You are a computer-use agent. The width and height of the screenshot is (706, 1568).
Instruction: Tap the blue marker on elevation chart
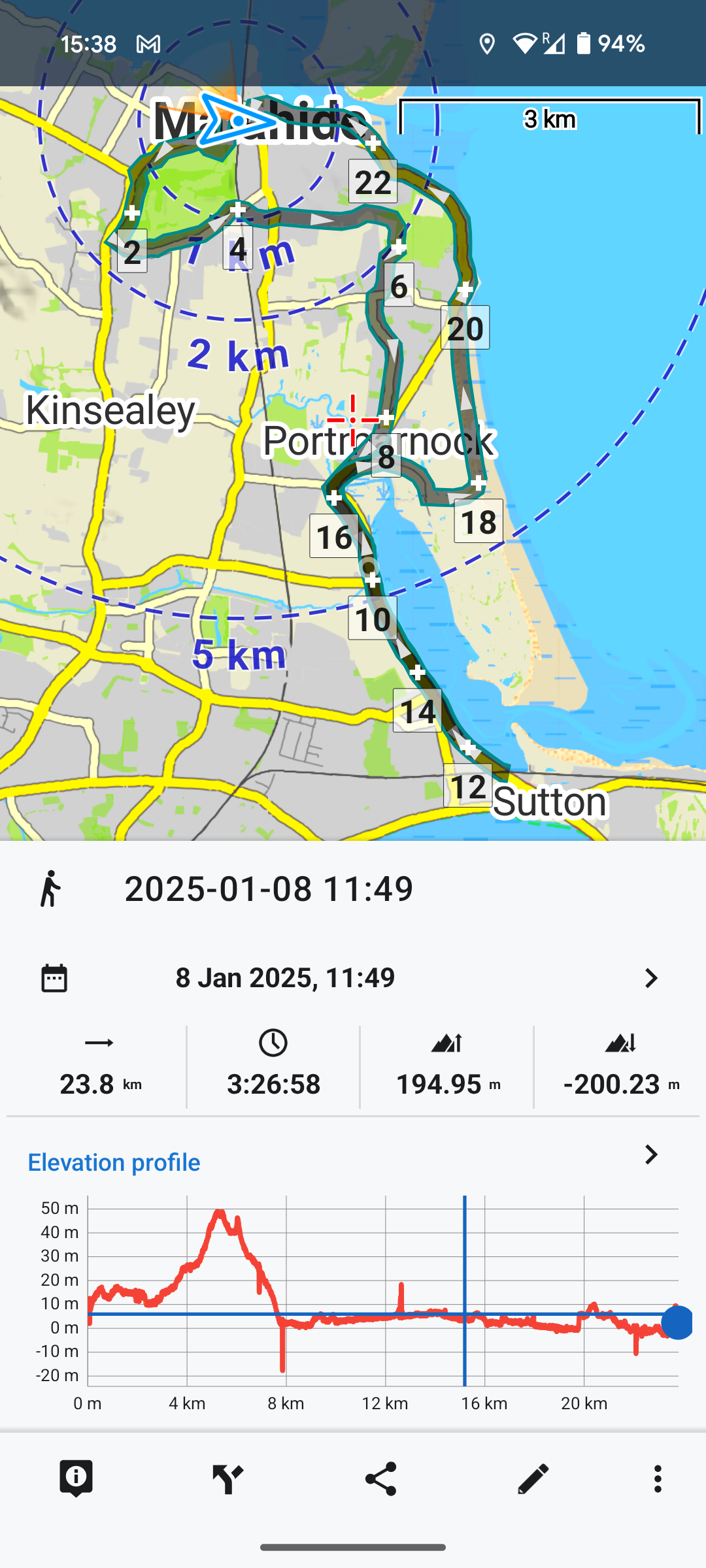[x=677, y=1322]
